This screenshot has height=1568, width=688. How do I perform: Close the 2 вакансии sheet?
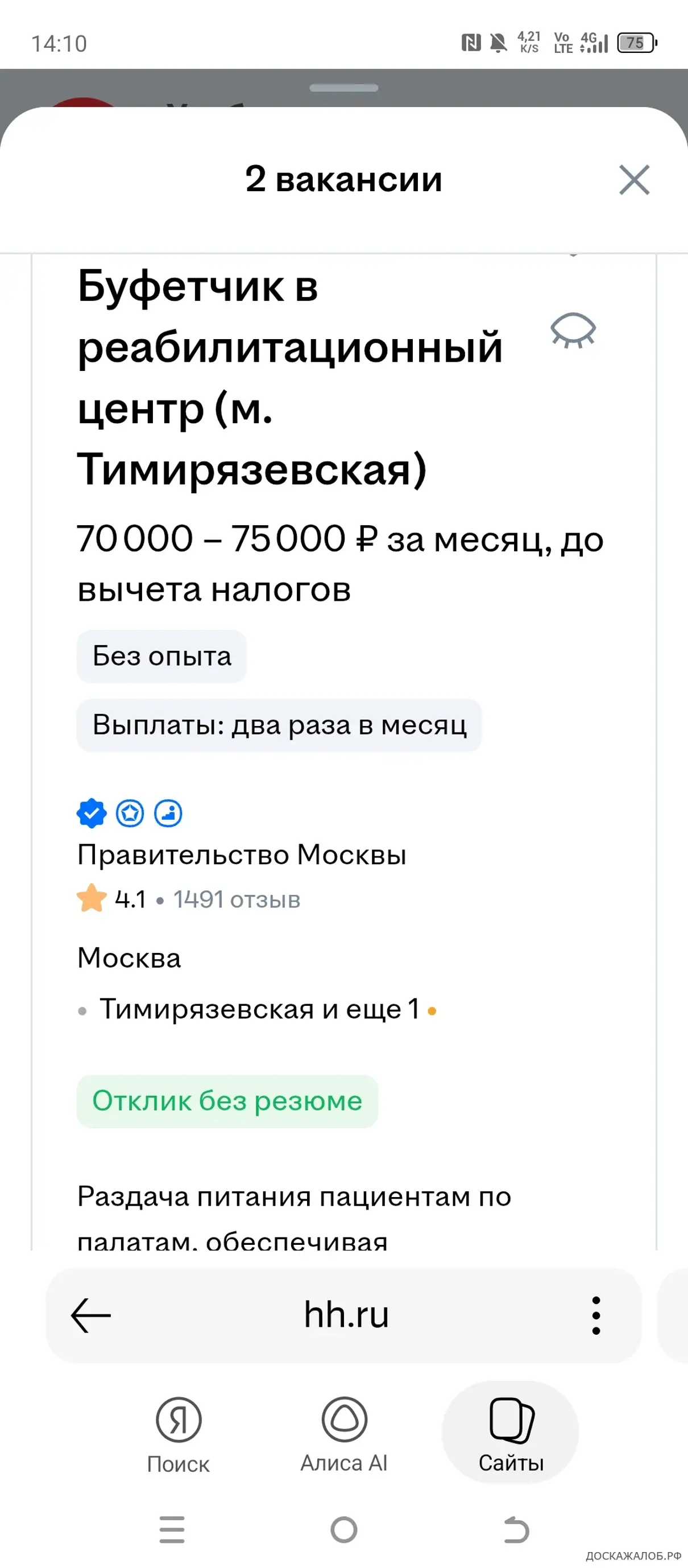tap(634, 180)
